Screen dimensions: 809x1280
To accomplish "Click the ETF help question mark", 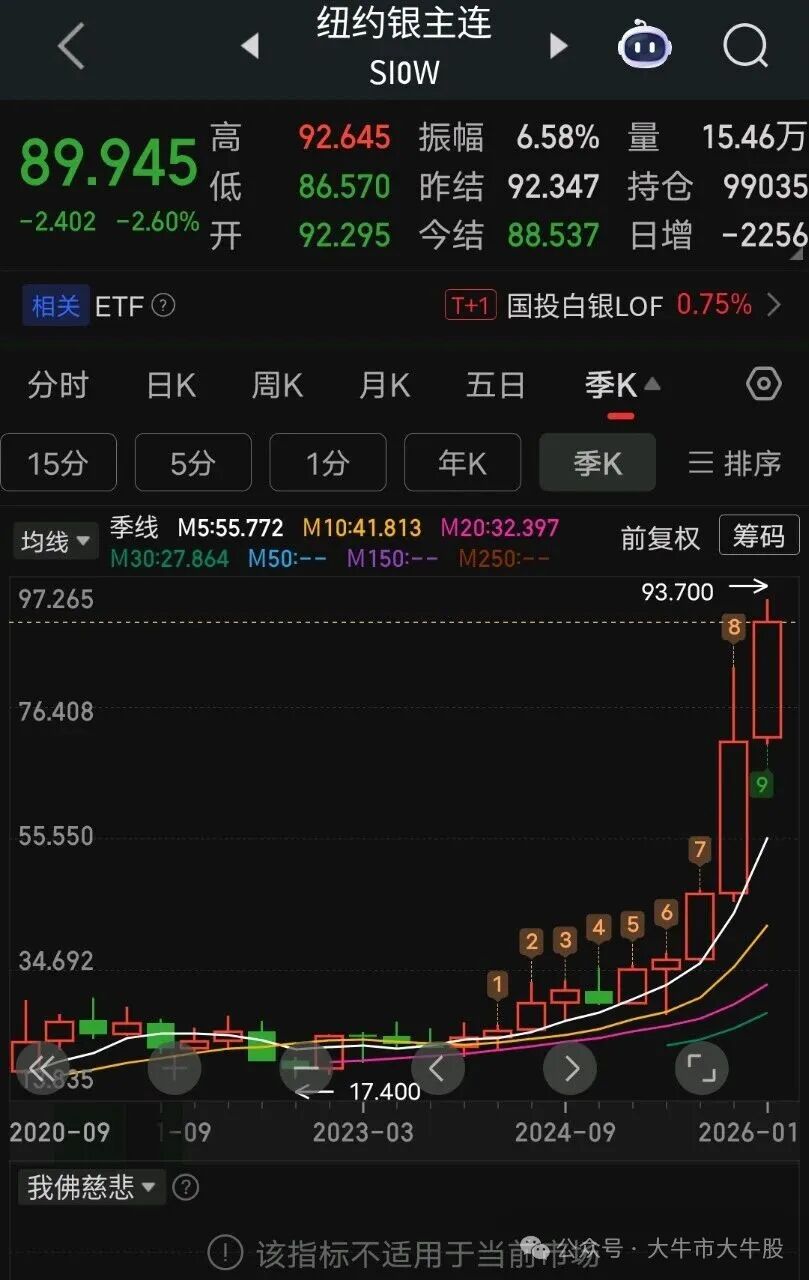I will point(162,307).
